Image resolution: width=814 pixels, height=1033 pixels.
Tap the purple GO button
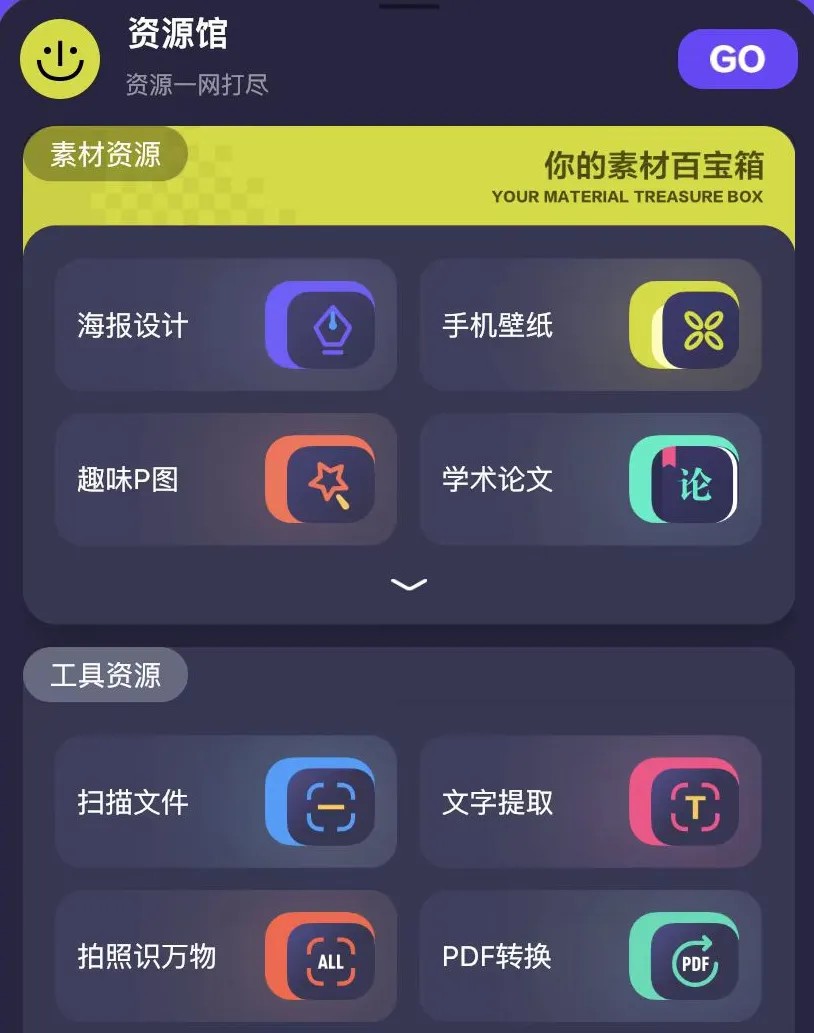(737, 59)
